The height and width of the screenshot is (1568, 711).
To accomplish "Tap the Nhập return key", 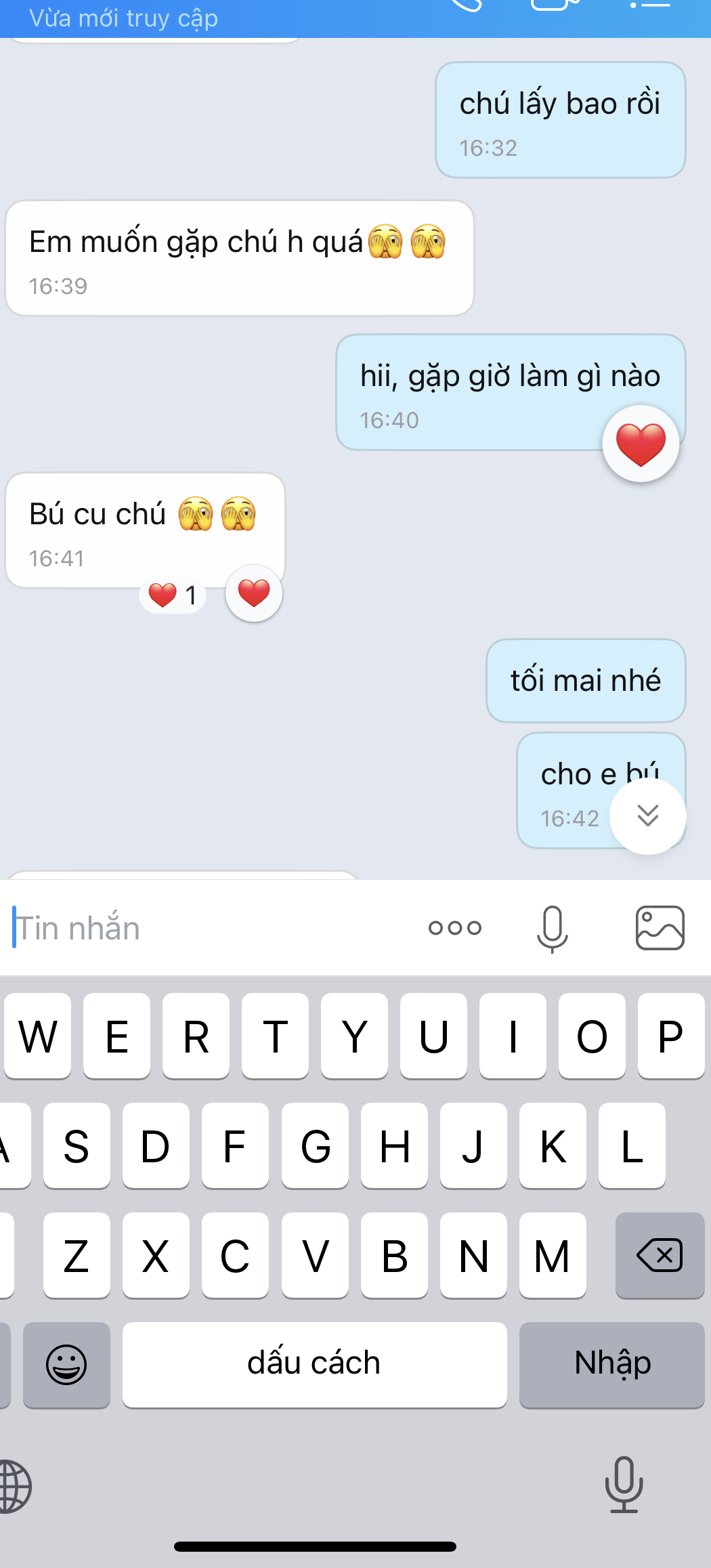I will pos(612,1364).
